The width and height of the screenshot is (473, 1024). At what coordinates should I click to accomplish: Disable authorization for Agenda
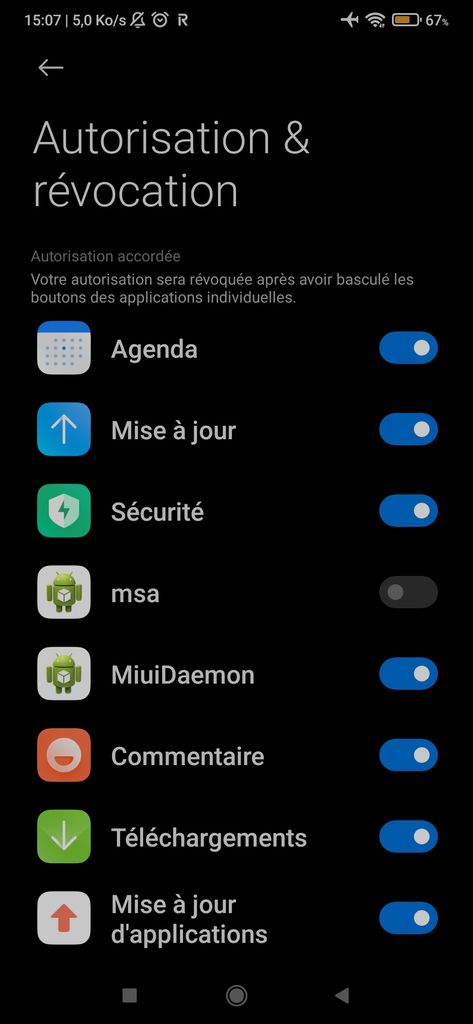pos(408,348)
